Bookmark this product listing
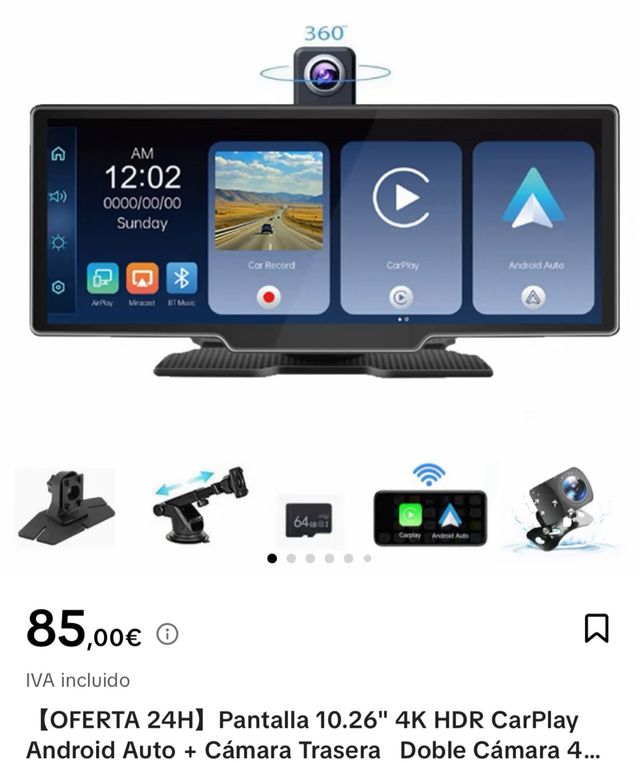The width and height of the screenshot is (640, 763). click(x=596, y=628)
